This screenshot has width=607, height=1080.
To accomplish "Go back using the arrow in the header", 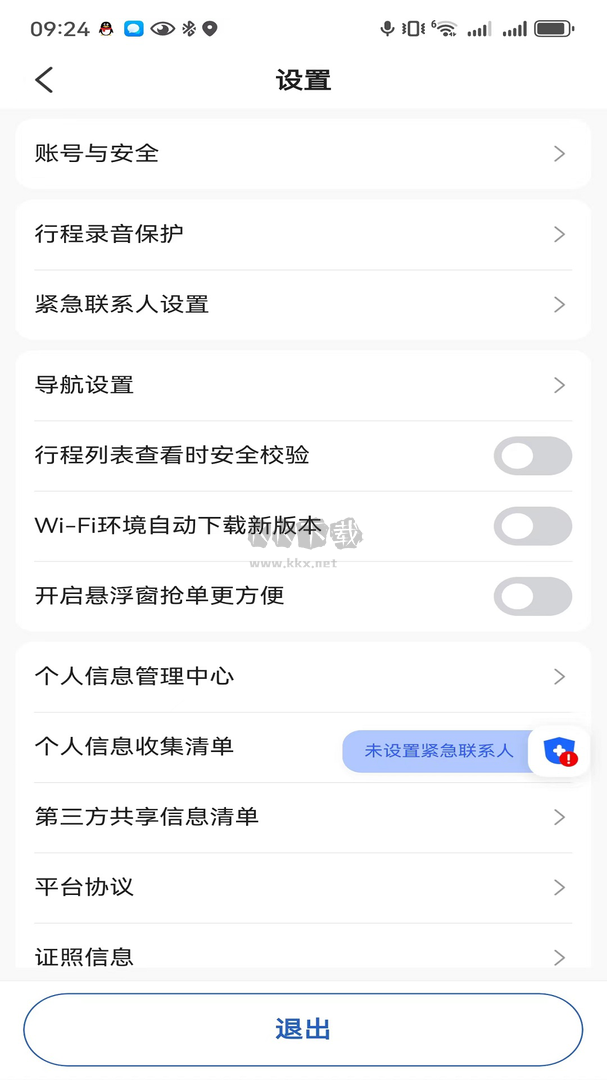I will point(44,80).
